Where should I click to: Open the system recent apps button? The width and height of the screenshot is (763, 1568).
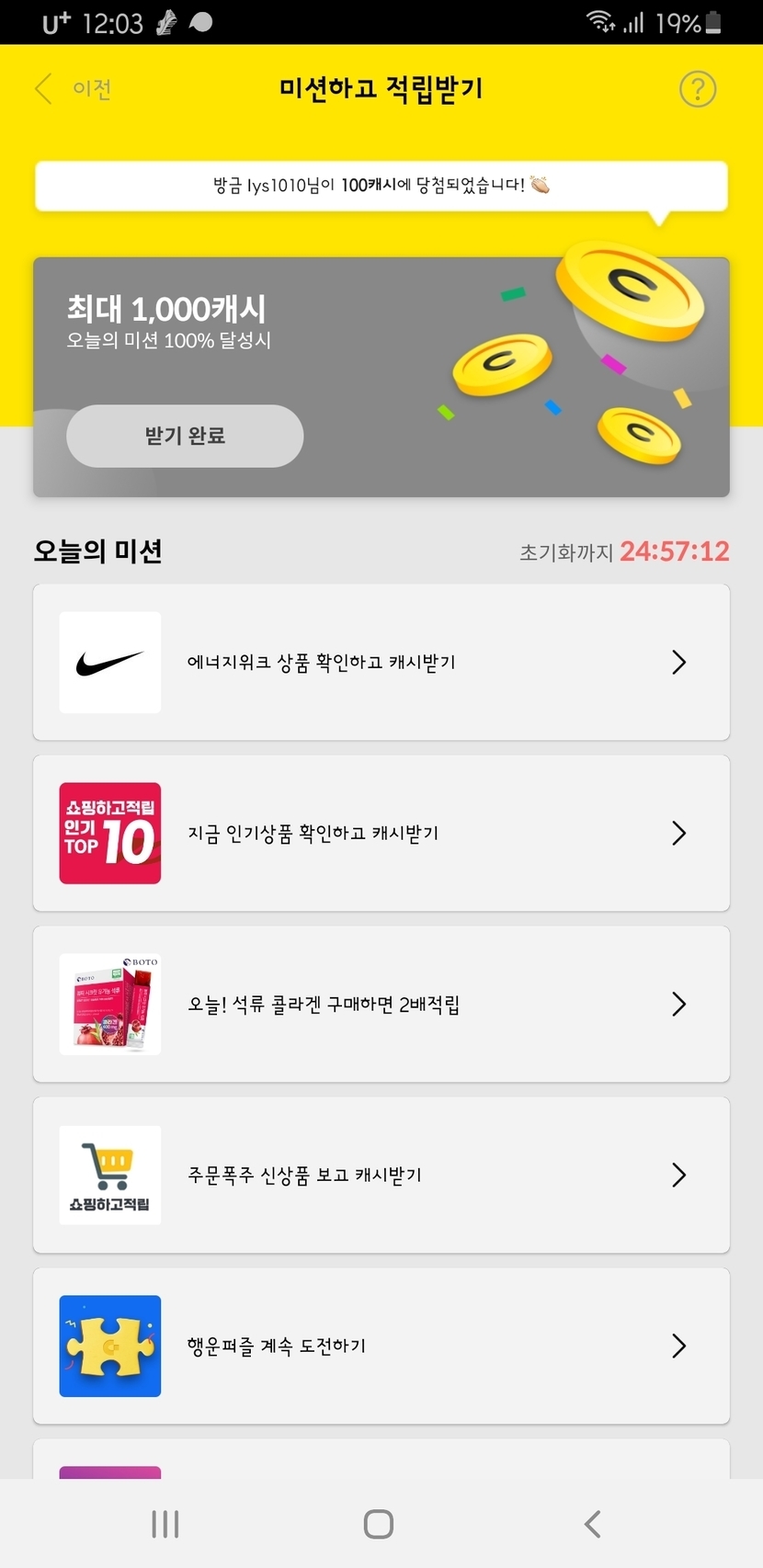pos(165,1524)
